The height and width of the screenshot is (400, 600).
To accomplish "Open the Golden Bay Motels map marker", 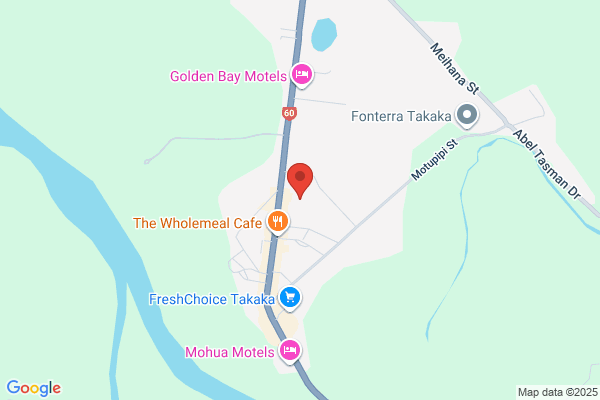I will (x=302, y=75).
